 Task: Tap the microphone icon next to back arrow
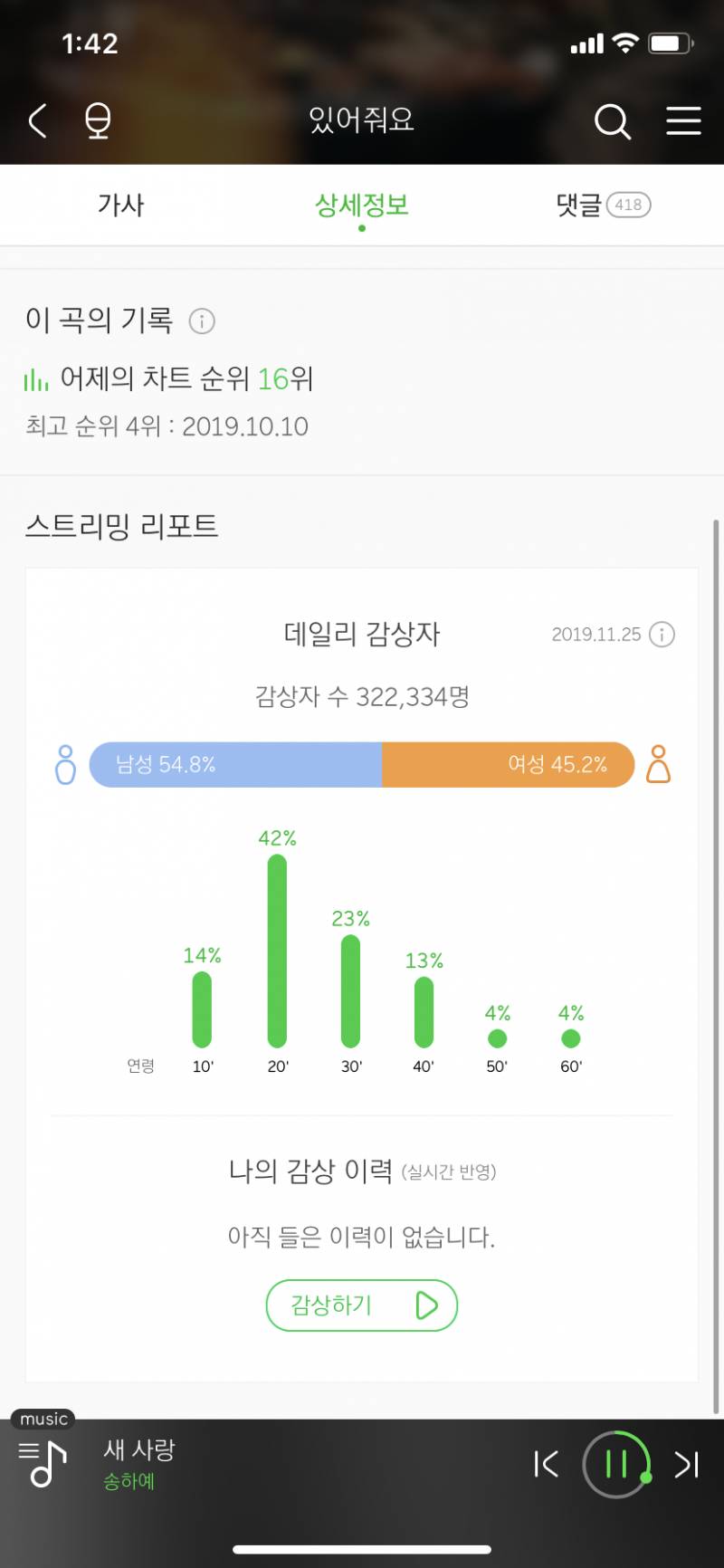point(98,120)
